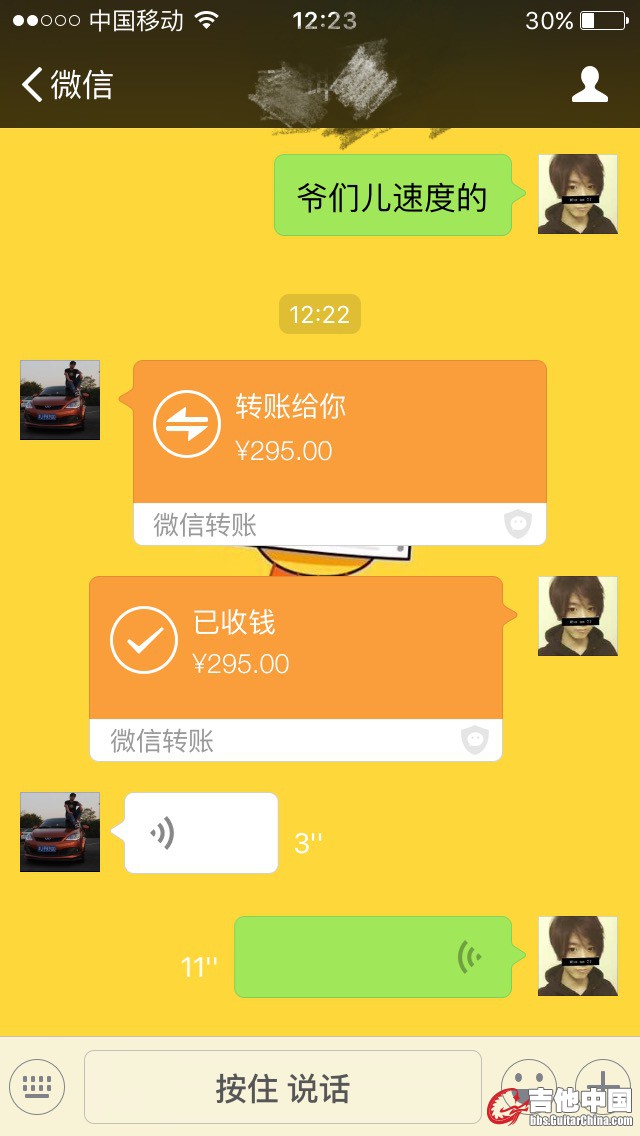Screen dimensions: 640x1136
Task: Play the 3-second voice message
Action: coord(200,833)
